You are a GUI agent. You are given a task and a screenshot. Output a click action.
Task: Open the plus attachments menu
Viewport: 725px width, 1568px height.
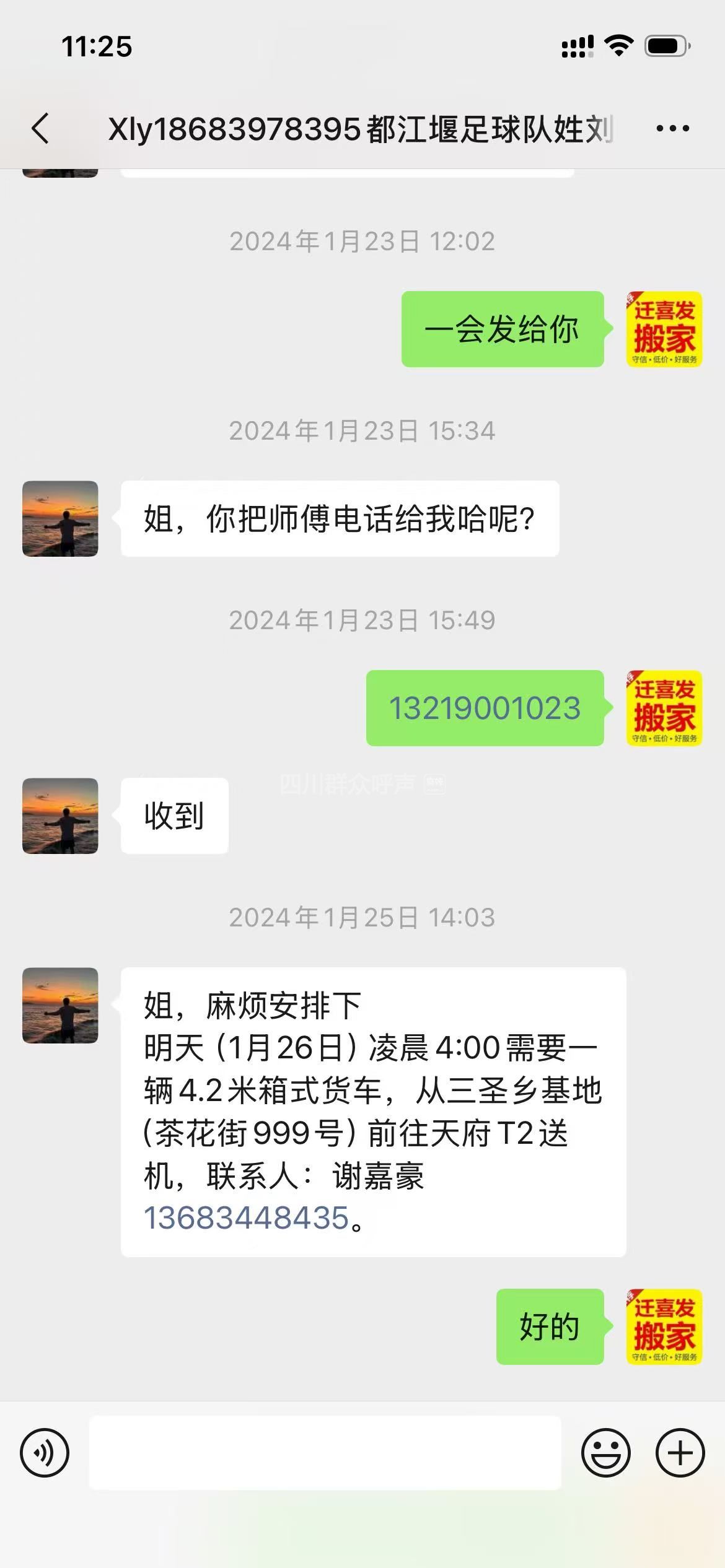coord(680,1453)
